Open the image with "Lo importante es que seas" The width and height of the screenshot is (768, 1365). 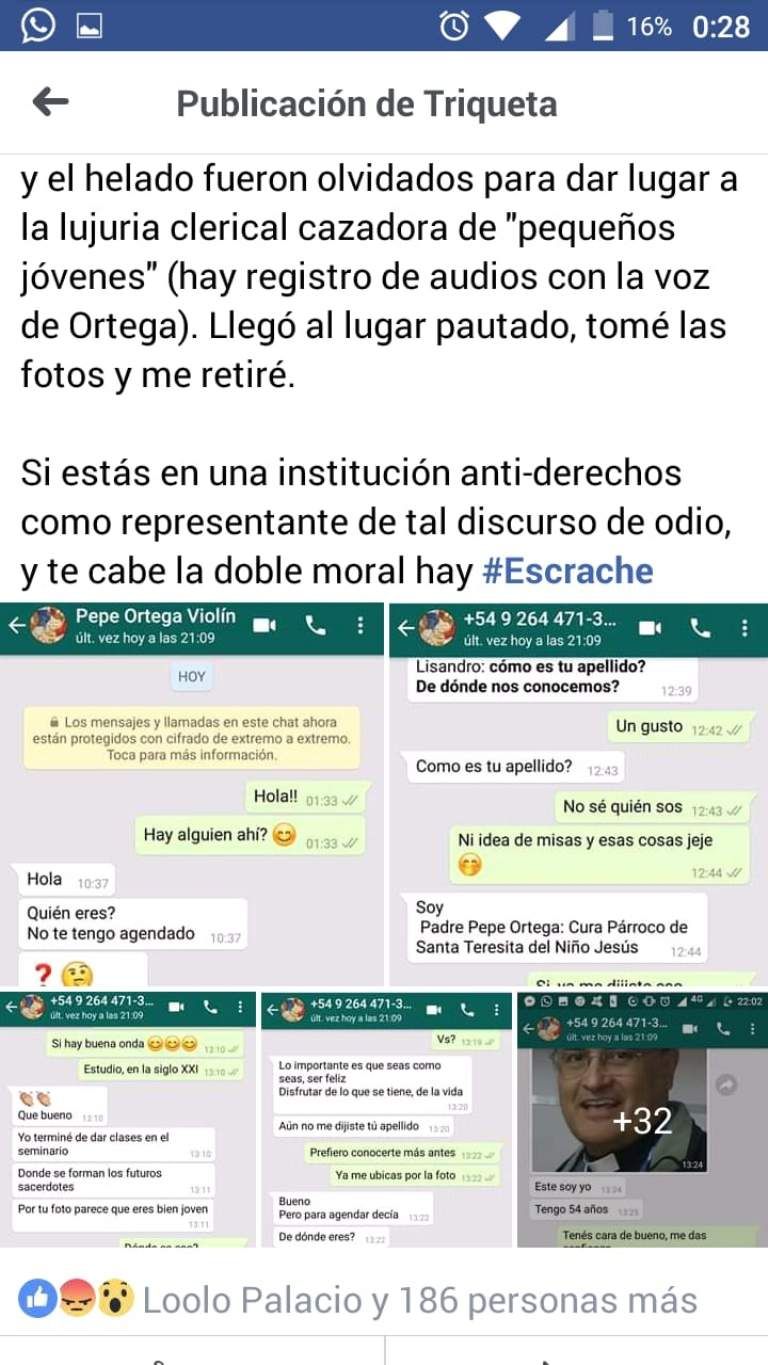pyautogui.click(x=387, y=1120)
